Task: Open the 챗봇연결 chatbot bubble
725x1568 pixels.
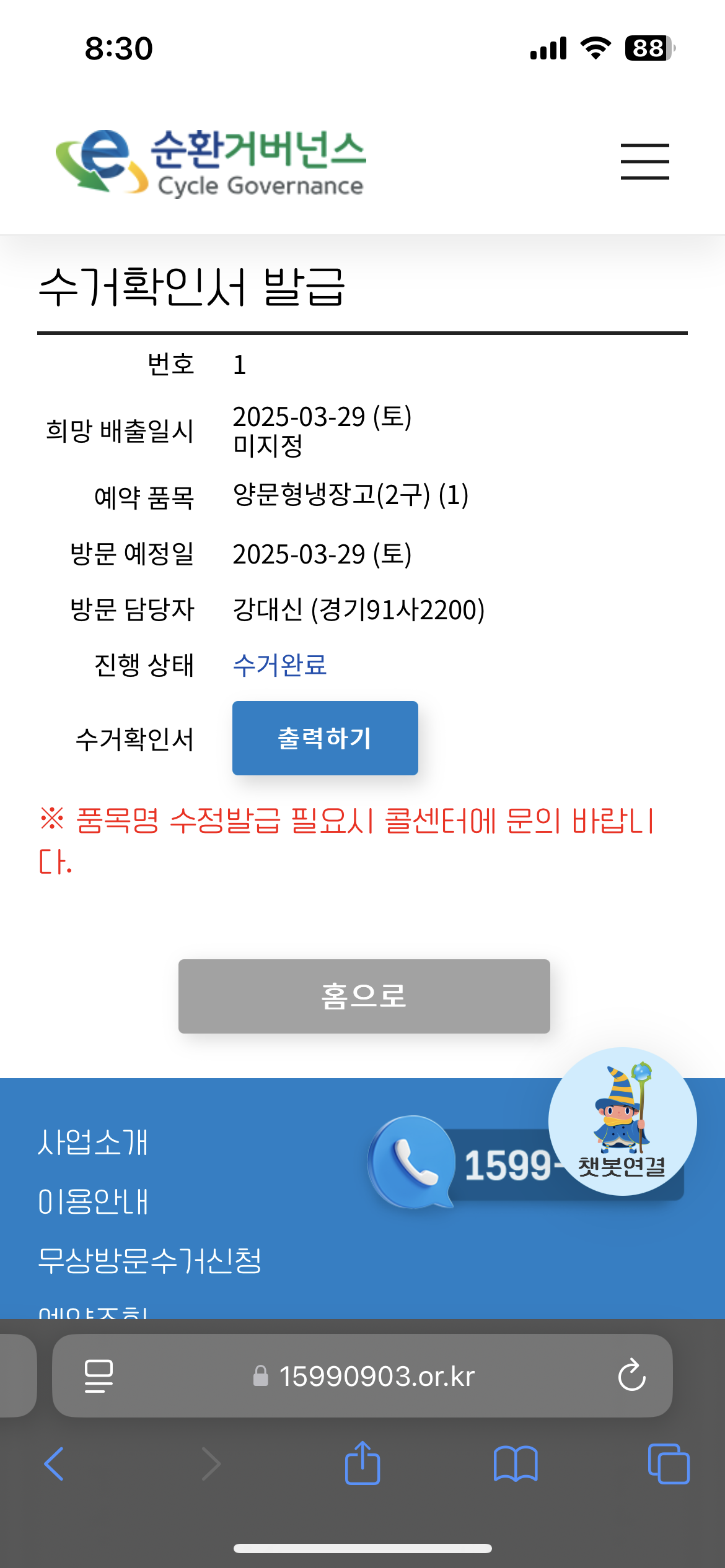Action: point(622,1121)
